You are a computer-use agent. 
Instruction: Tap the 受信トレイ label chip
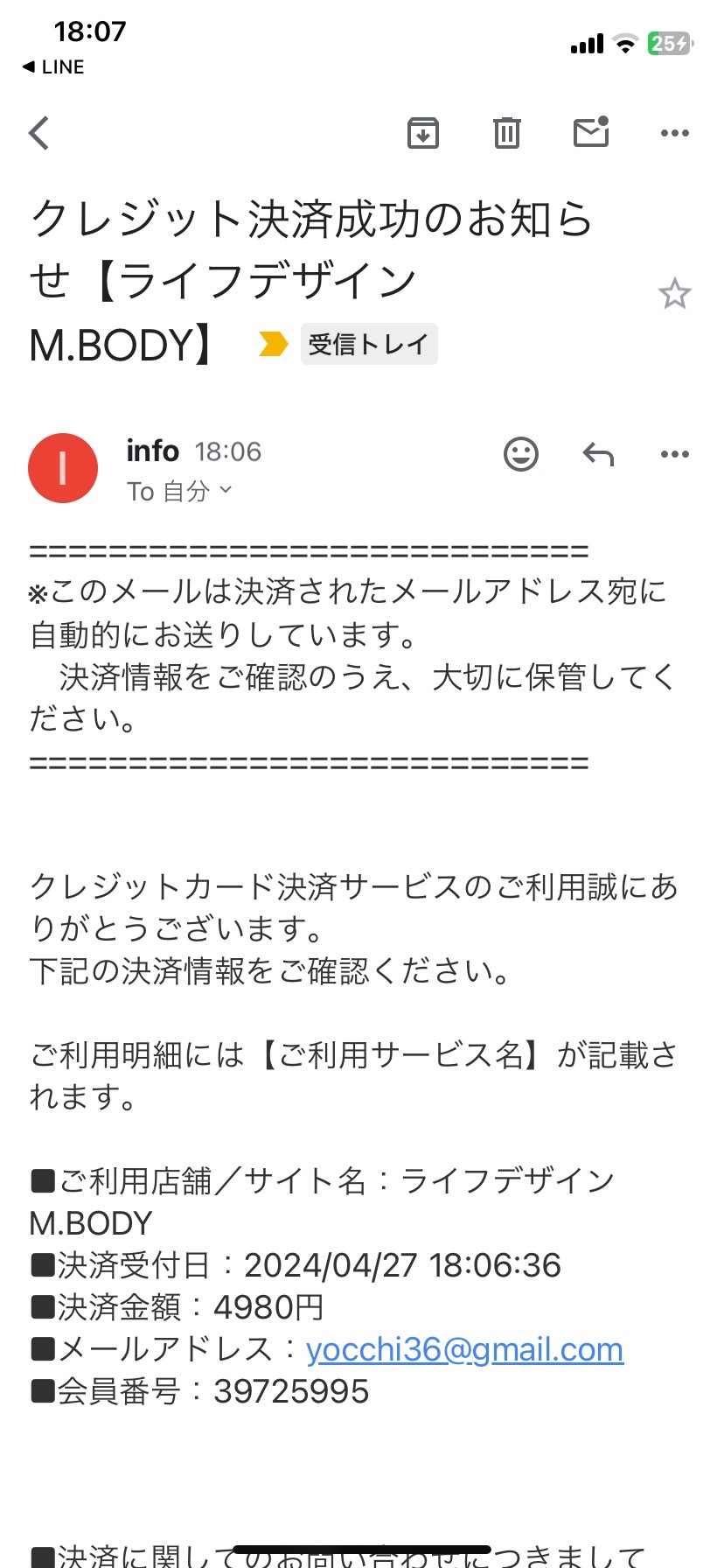[x=369, y=344]
